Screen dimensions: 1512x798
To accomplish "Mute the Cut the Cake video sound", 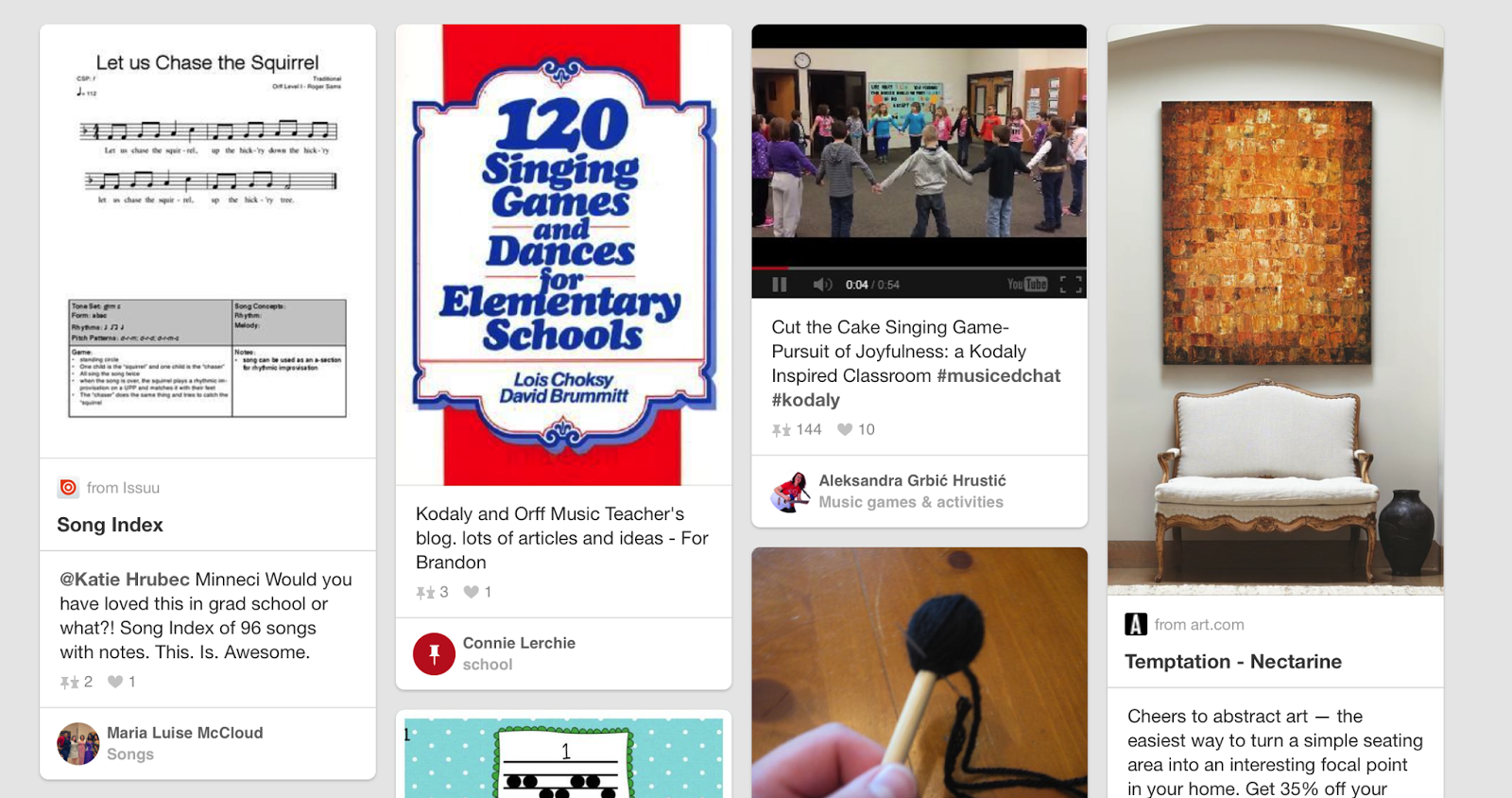I will pyautogui.click(x=822, y=285).
